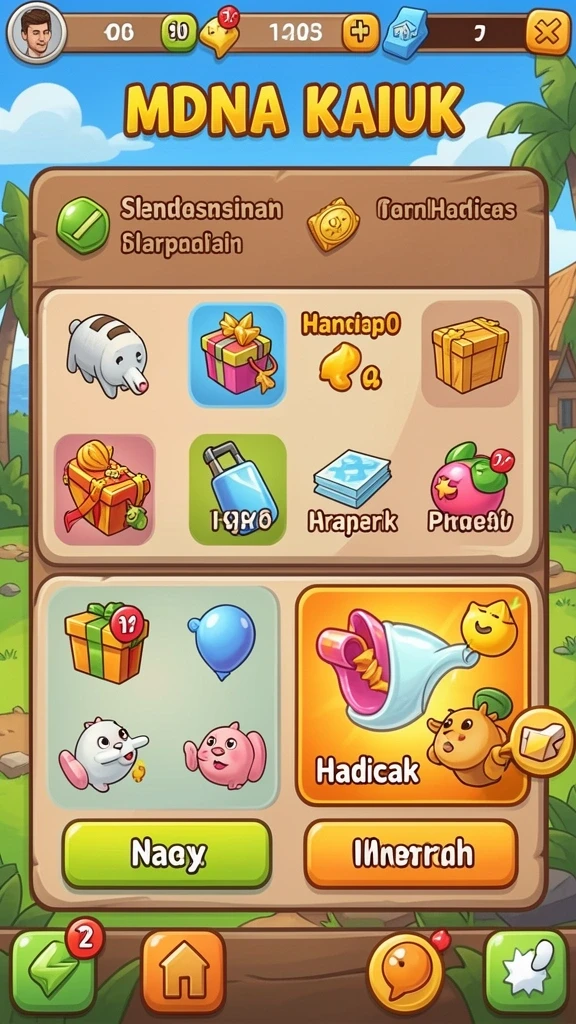
Task: Select the blue balloon item
Action: (223, 641)
